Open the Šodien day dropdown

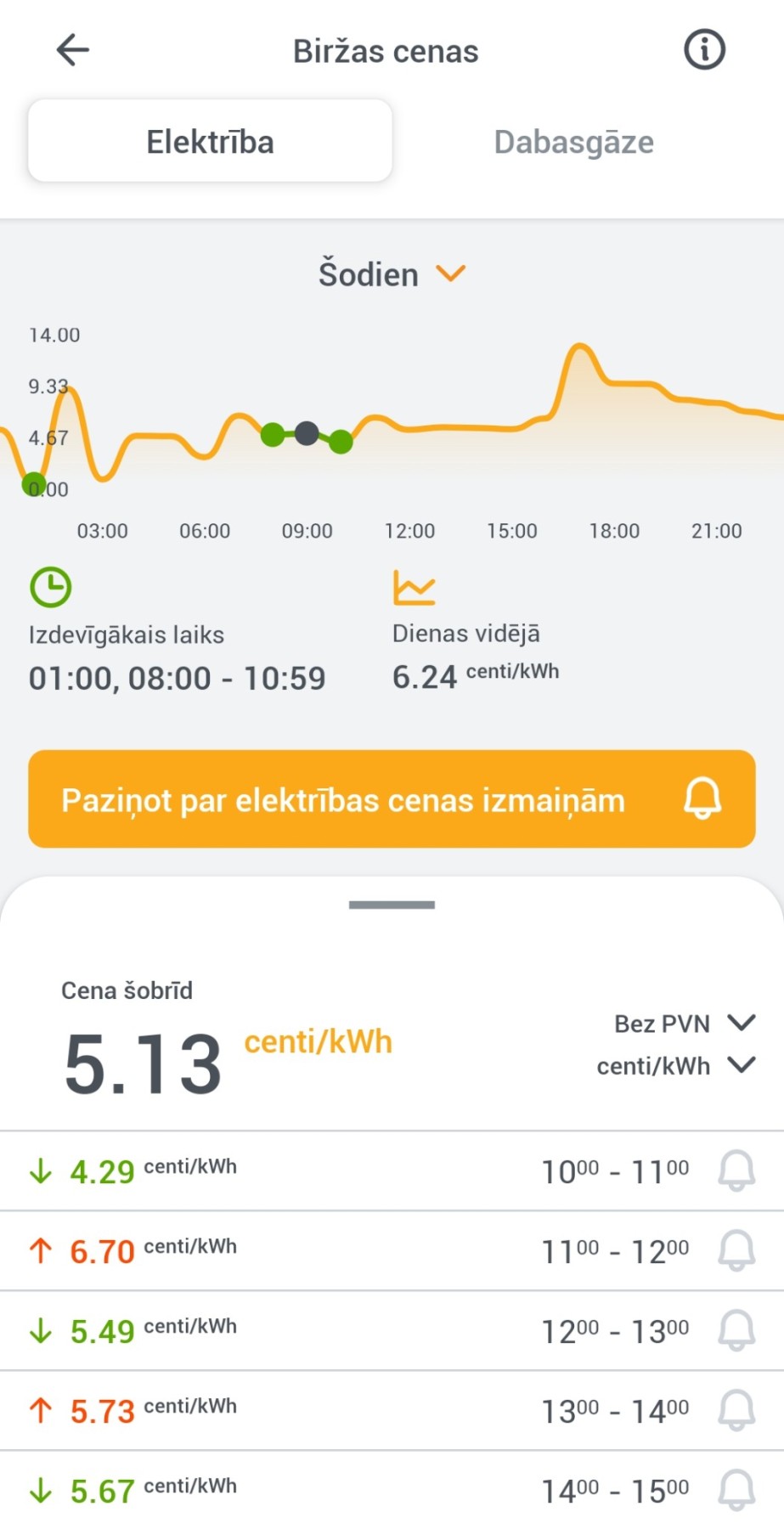[x=392, y=274]
